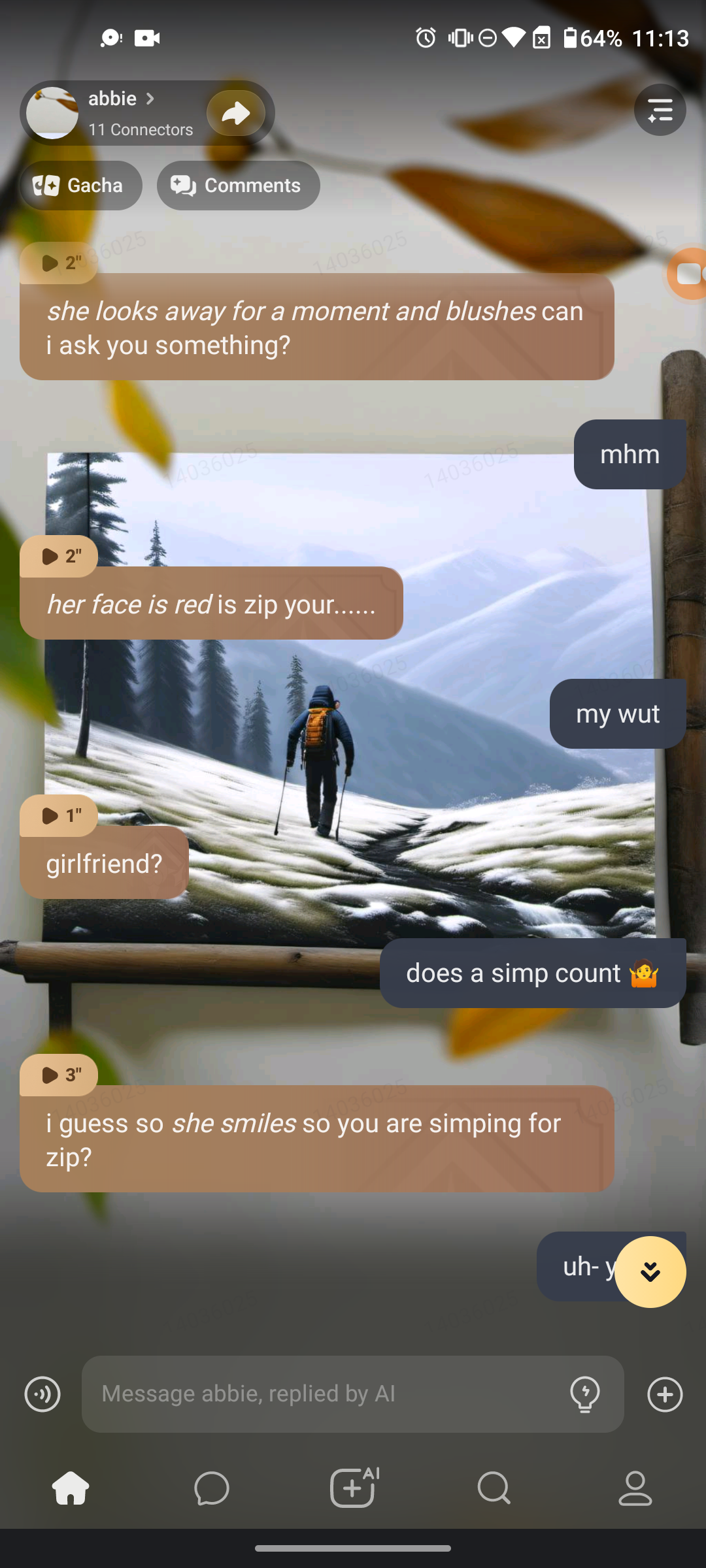706x1568 pixels.
Task: Jump to the latest messages with the yellow arrow
Action: (x=650, y=1272)
